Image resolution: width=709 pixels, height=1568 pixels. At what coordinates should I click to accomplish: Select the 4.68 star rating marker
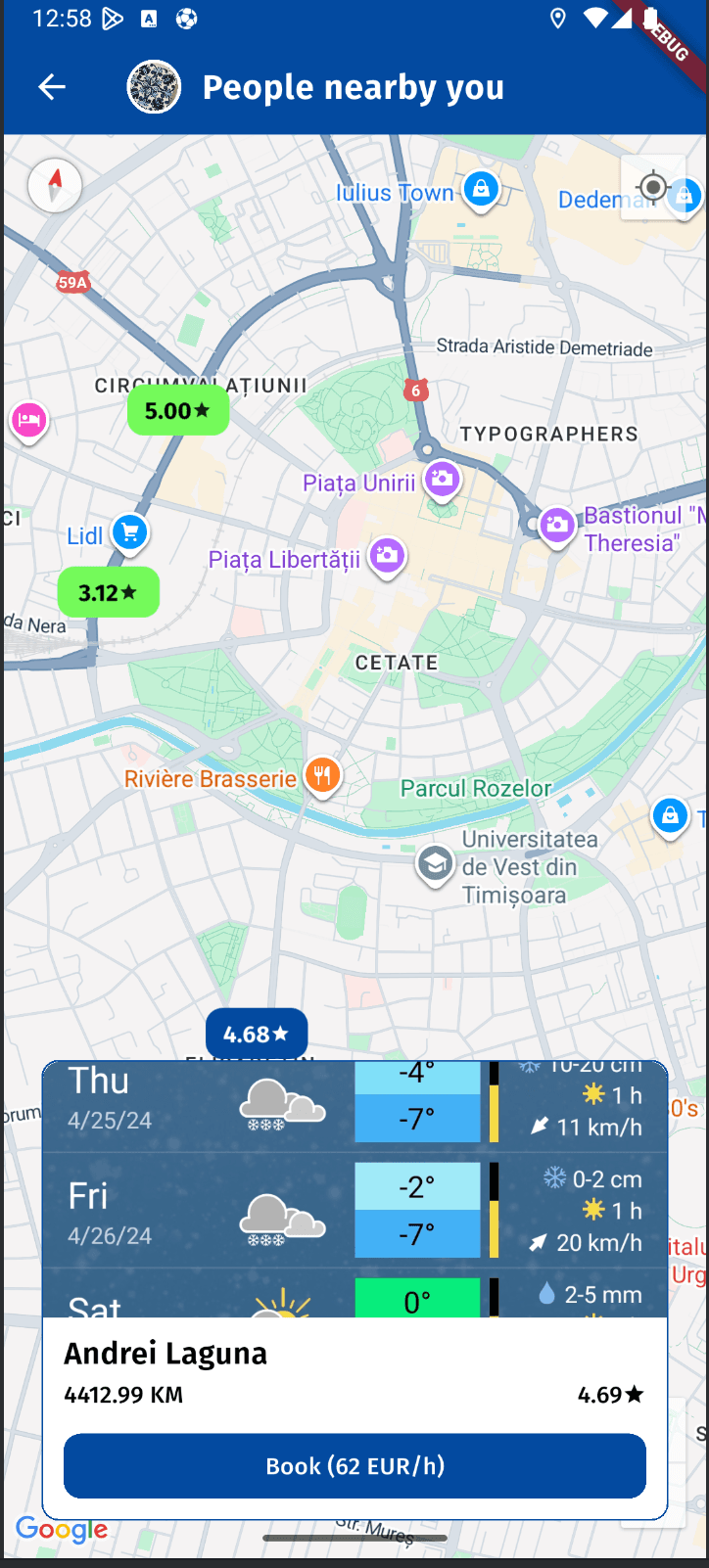tap(257, 1034)
